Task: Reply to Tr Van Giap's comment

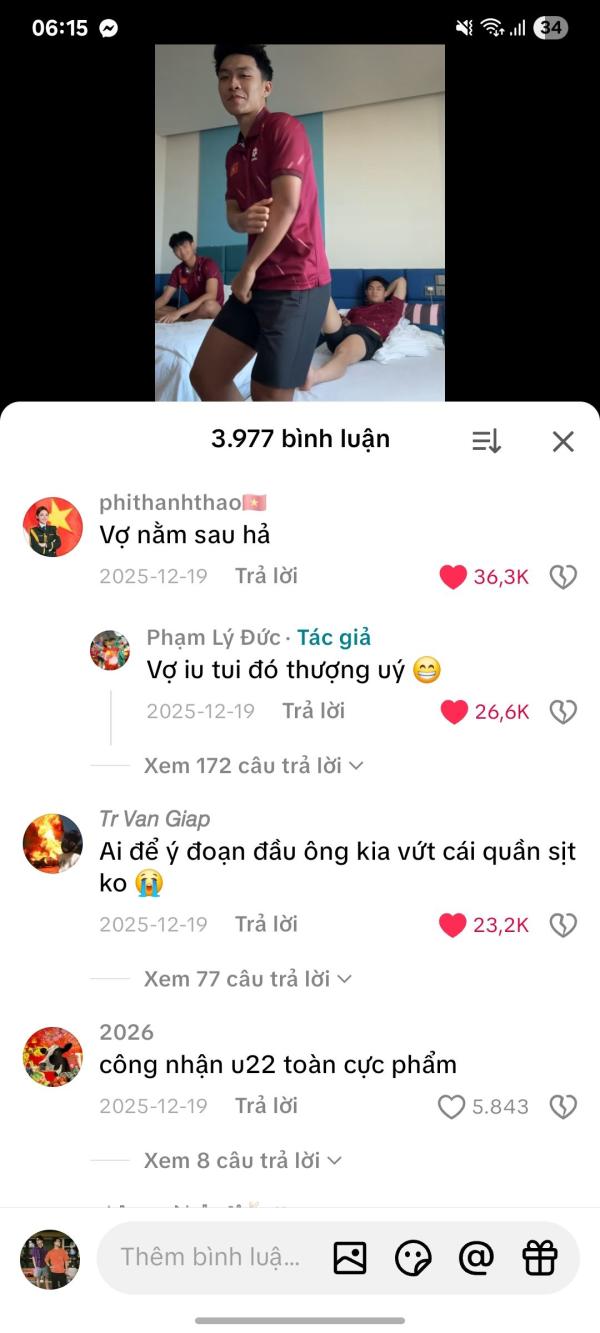Action: point(266,924)
